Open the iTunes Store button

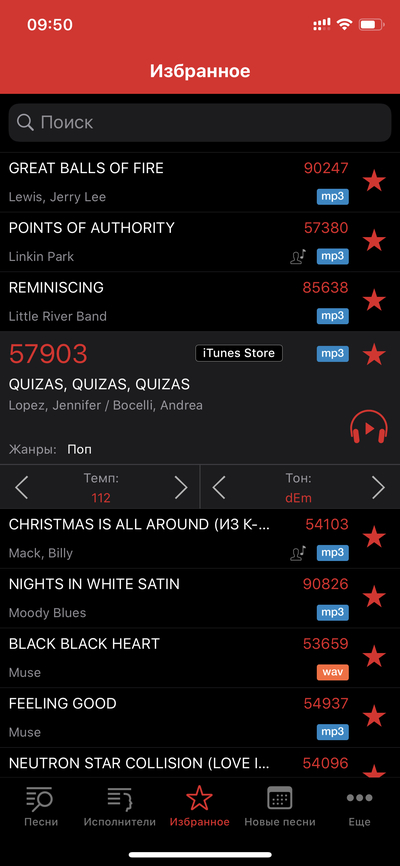tap(239, 353)
